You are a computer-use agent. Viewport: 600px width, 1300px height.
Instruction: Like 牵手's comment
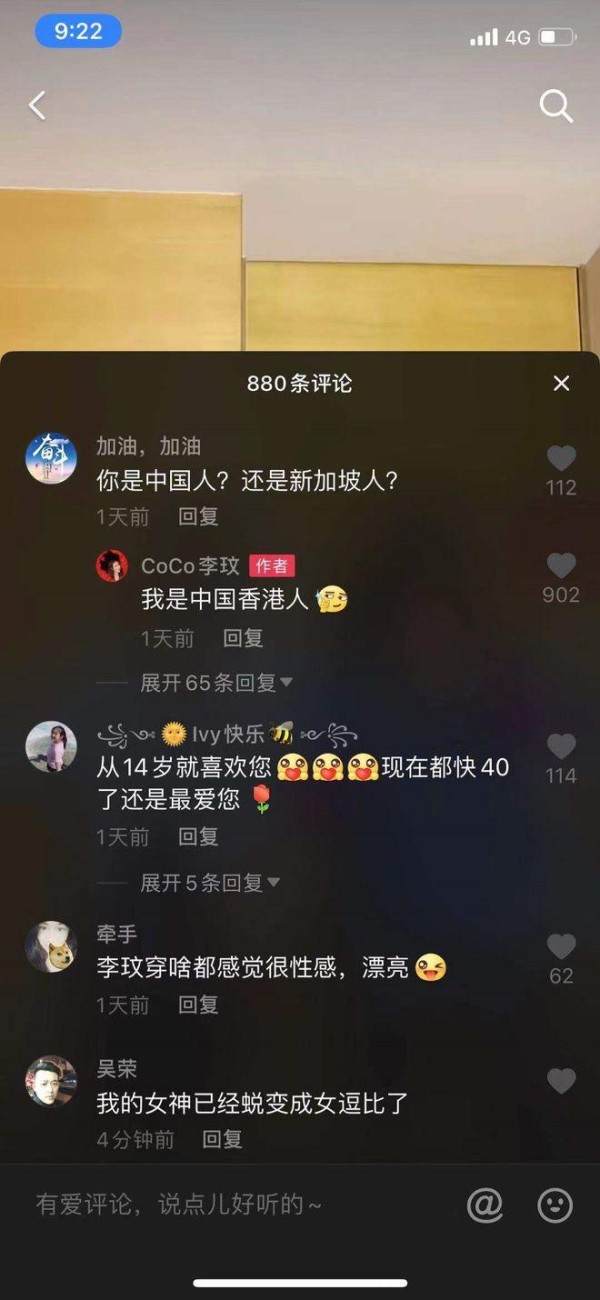561,947
